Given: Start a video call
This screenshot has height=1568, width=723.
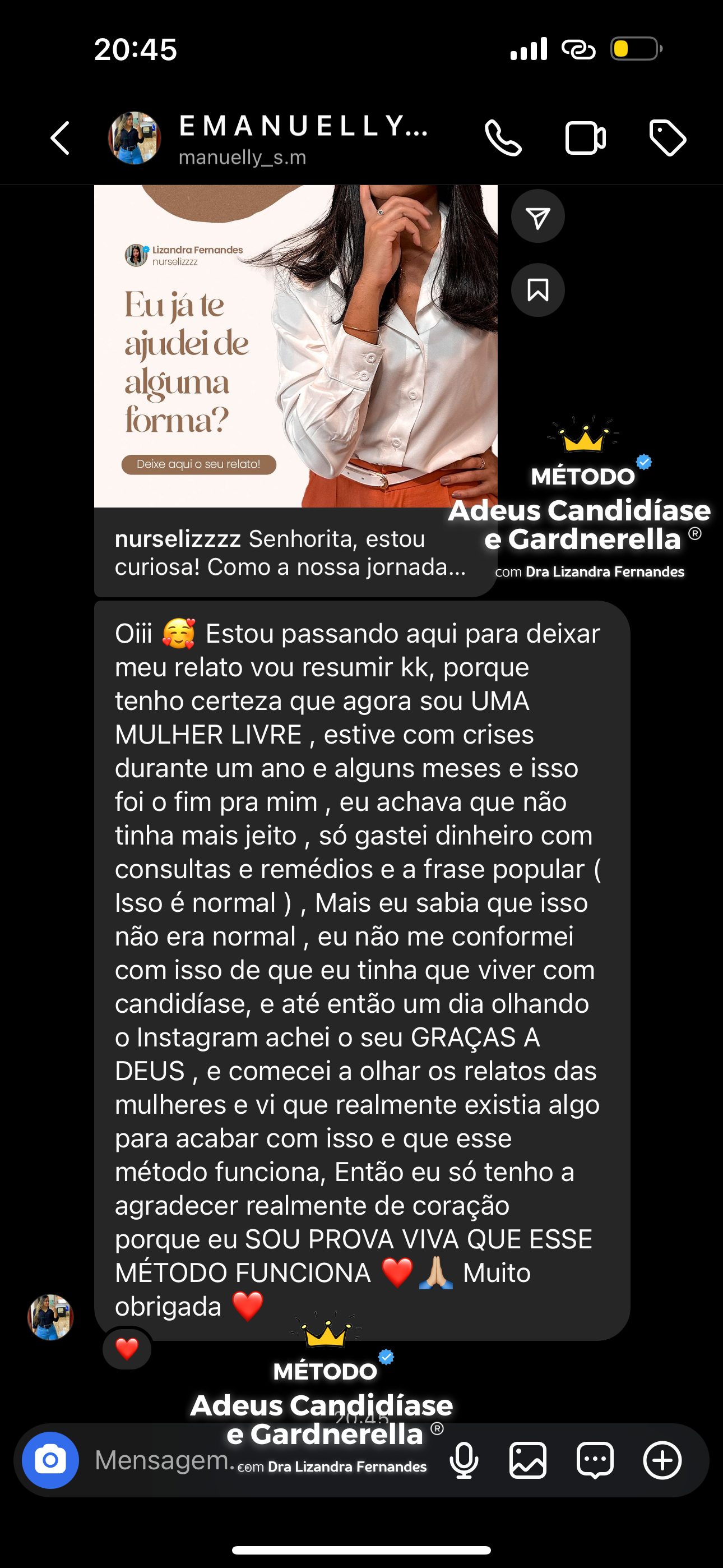Looking at the screenshot, I should coord(585,138).
